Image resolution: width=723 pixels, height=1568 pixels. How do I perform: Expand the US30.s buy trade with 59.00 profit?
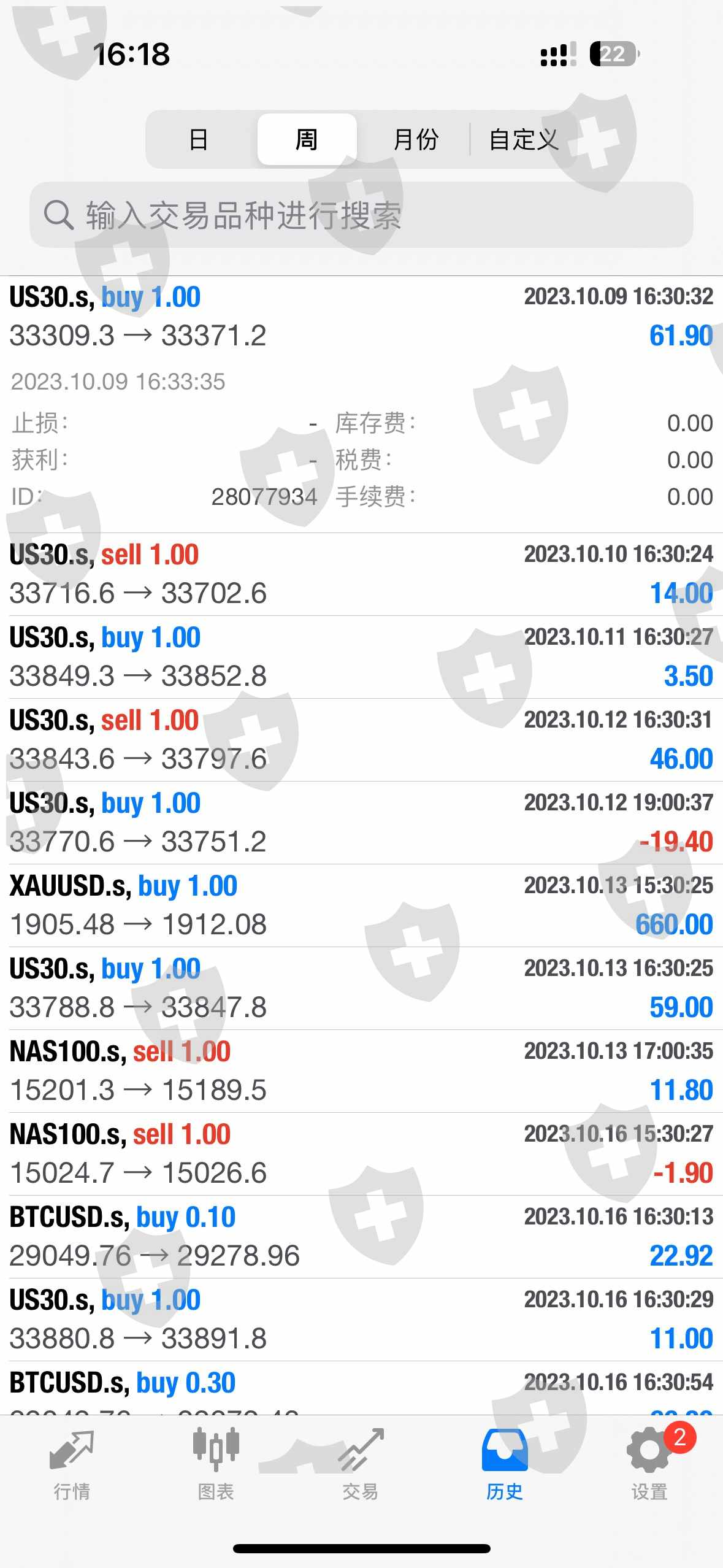361,988
